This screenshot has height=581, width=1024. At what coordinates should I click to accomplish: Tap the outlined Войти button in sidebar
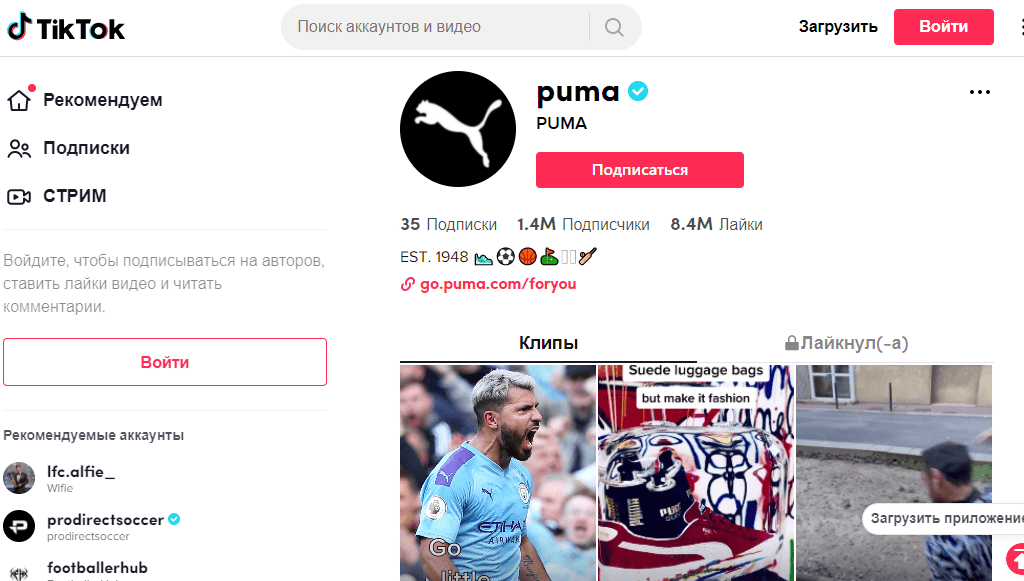coord(165,362)
